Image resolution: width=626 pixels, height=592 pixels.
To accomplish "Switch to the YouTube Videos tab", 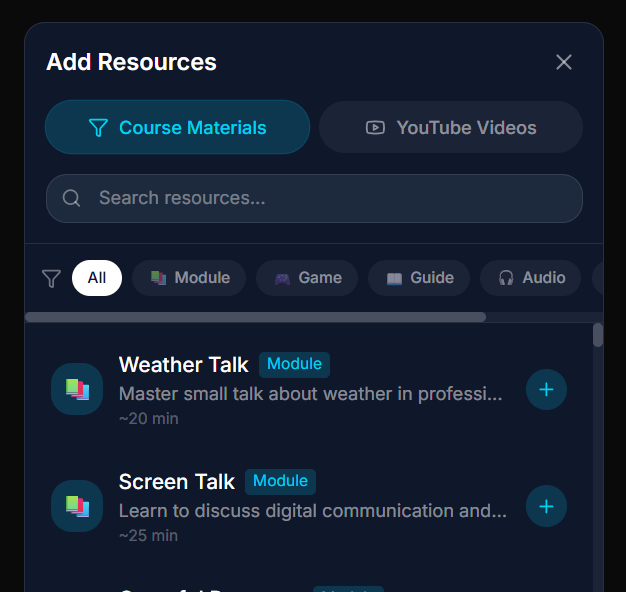I will (451, 127).
